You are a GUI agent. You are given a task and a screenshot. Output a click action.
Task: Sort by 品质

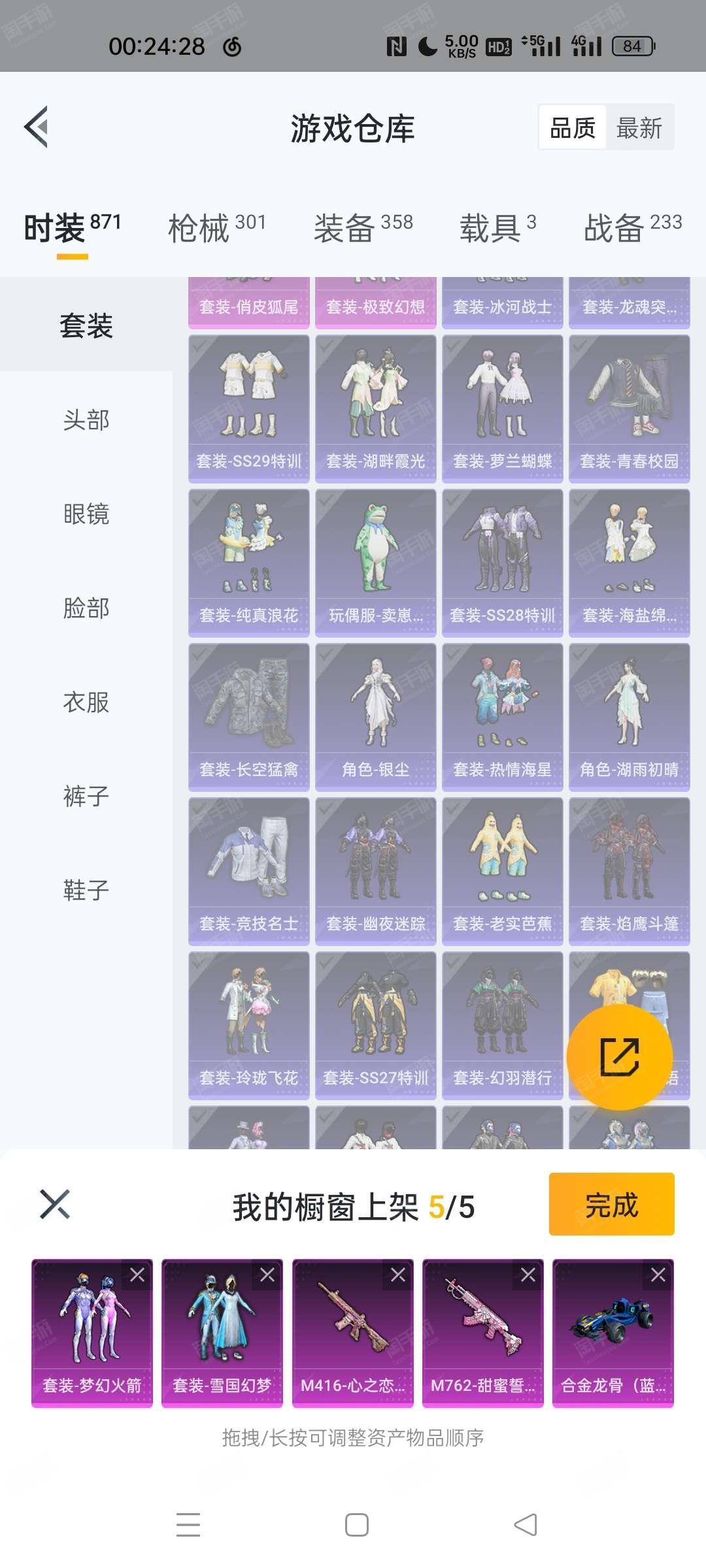point(573,127)
